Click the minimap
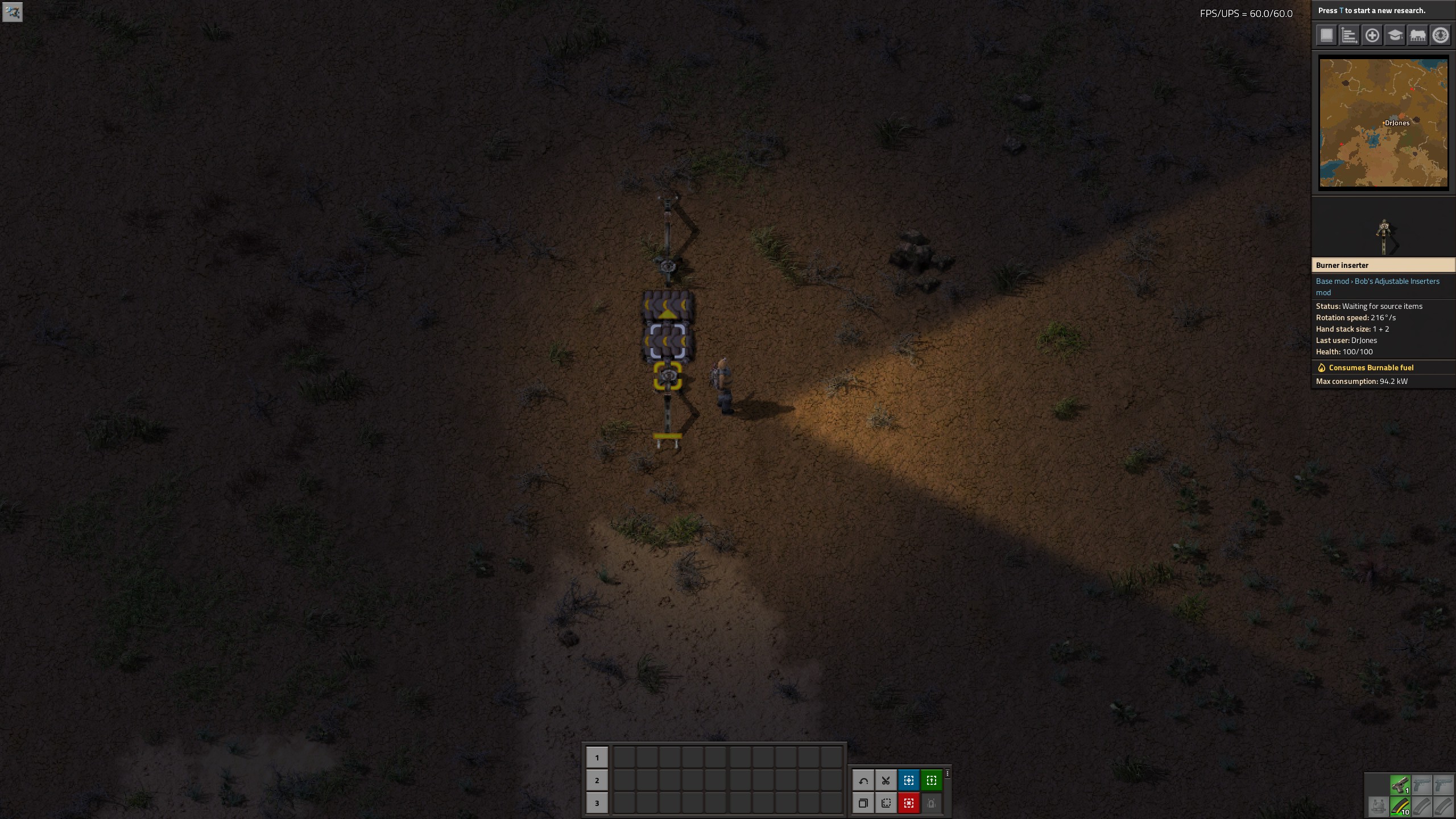Screen dimensions: 1456x819 tap(1383, 123)
